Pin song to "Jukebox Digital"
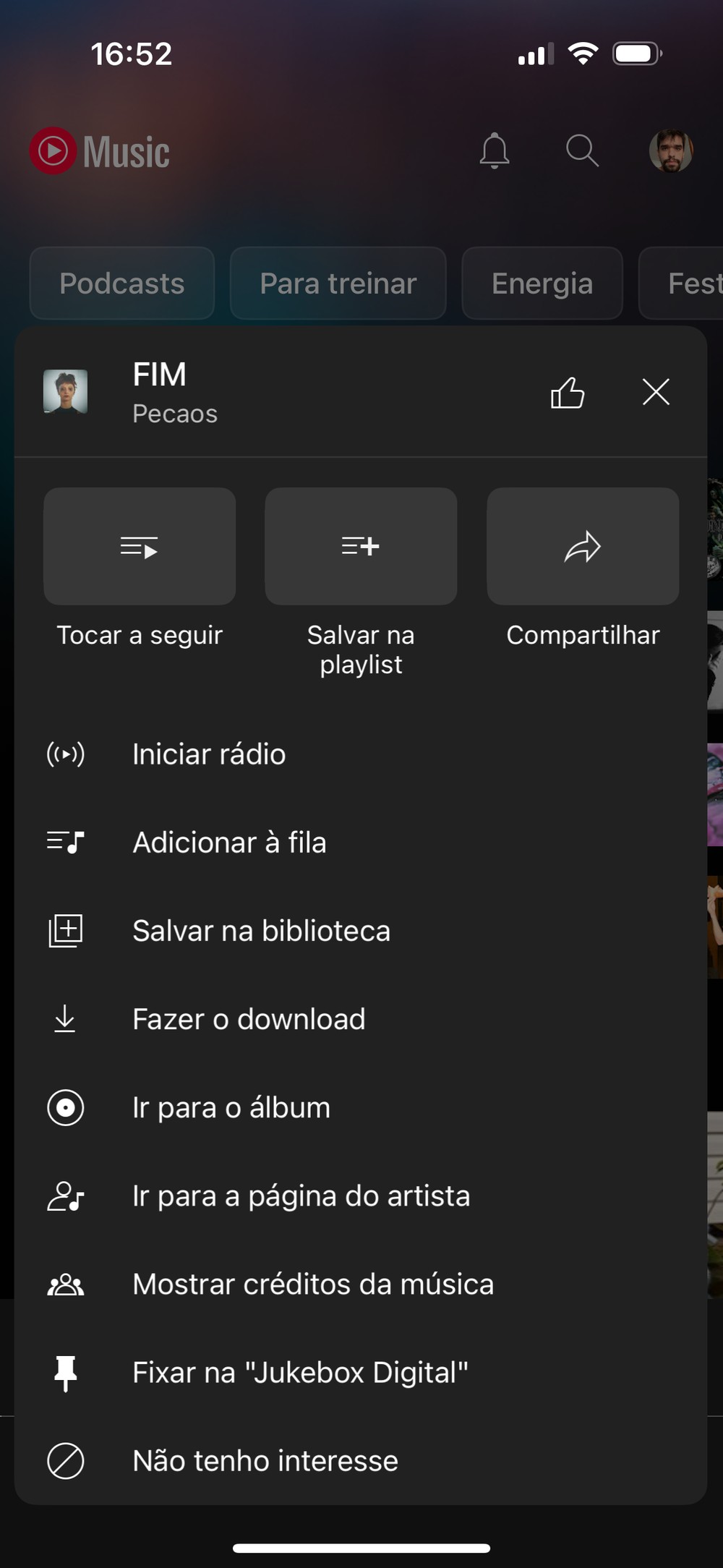This screenshot has width=723, height=1568. pyautogui.click(x=300, y=1372)
